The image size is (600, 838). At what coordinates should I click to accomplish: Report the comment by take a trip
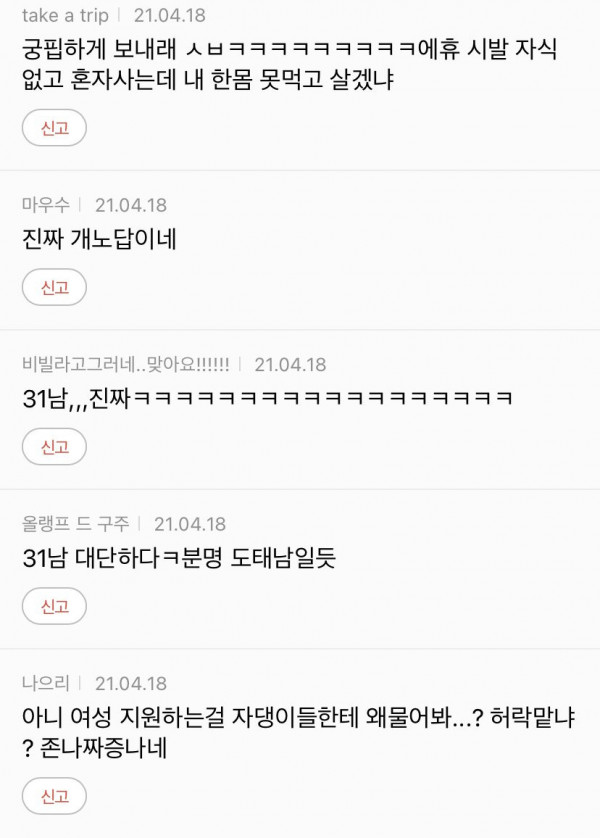[x=54, y=128]
